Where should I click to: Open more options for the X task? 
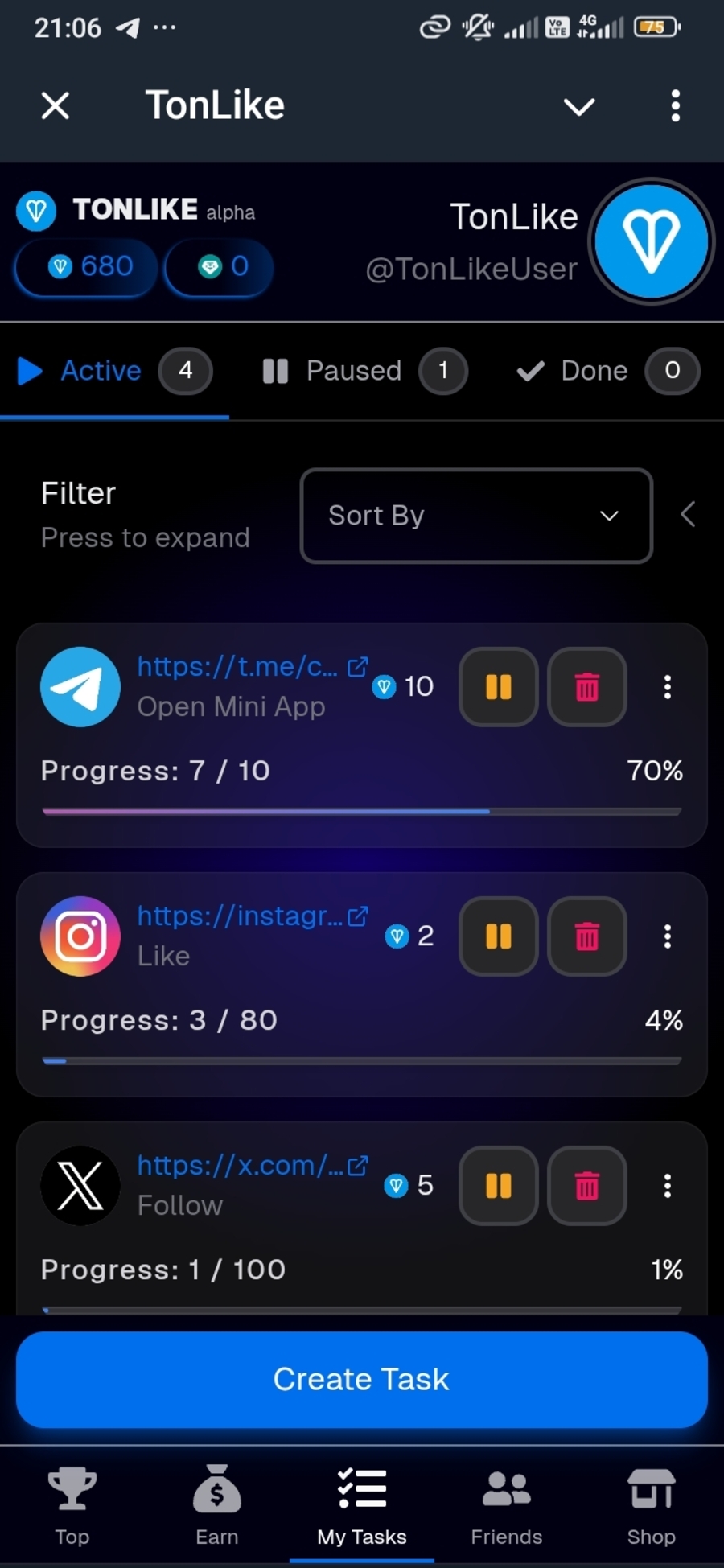pos(667,1186)
